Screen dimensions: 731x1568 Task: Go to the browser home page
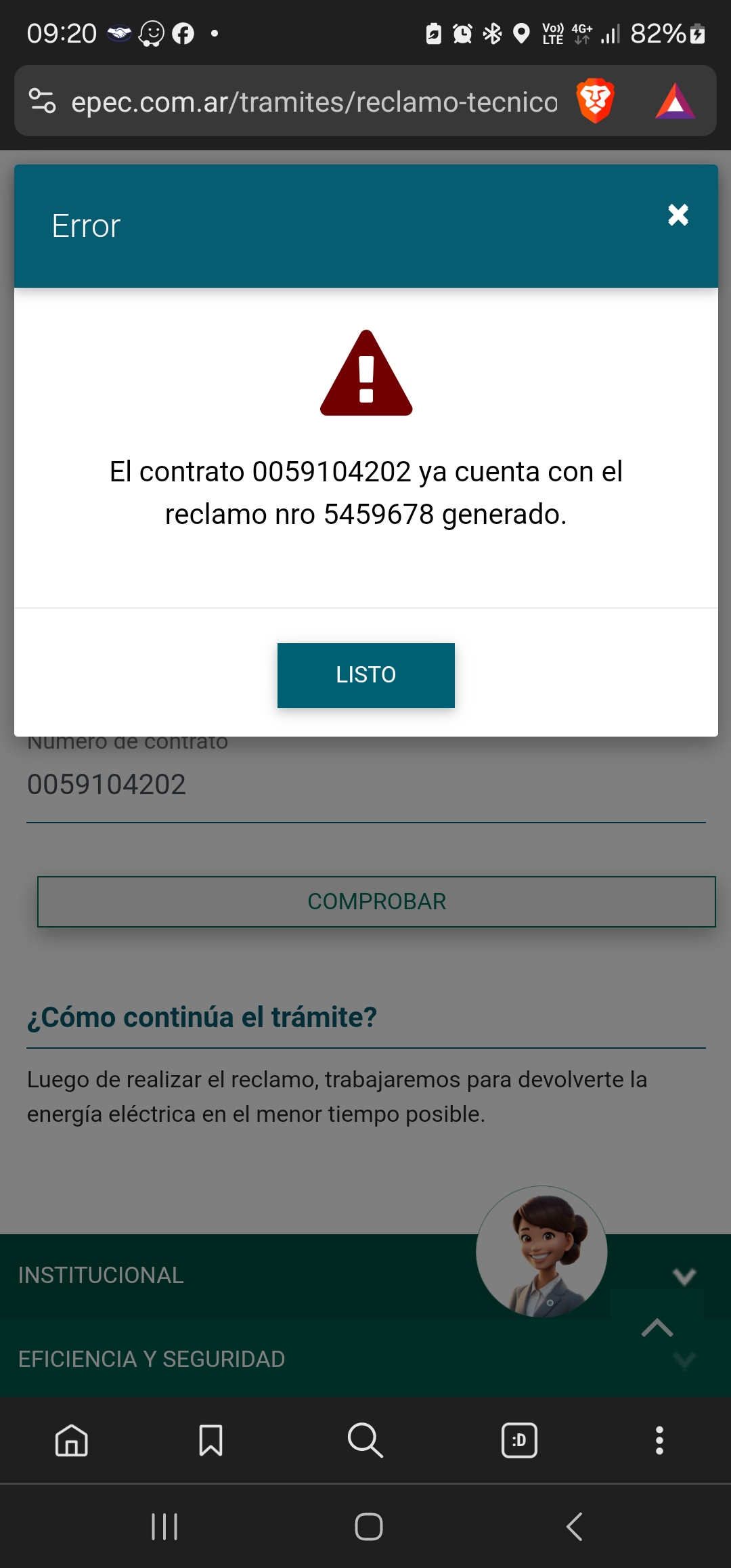72,1439
